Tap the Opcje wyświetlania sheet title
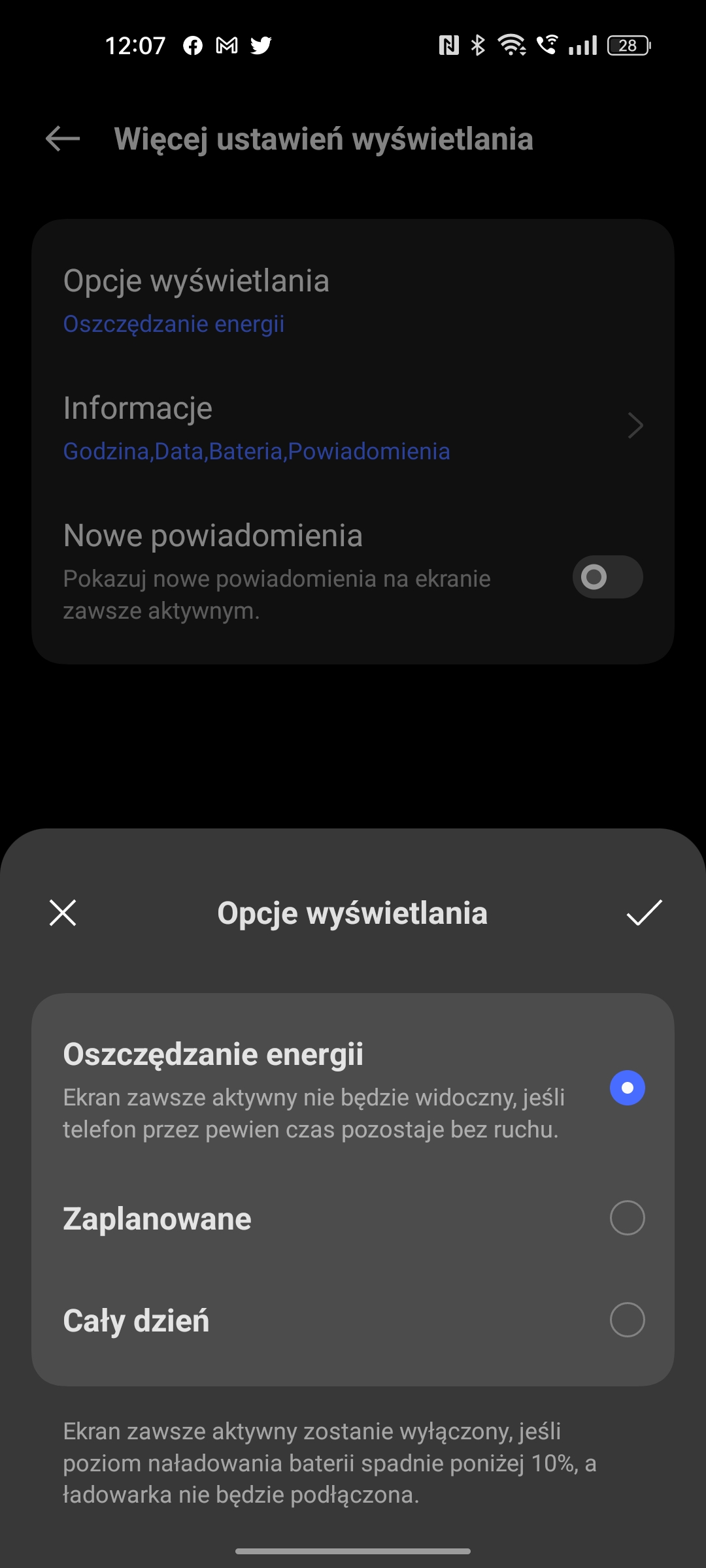 point(353,913)
